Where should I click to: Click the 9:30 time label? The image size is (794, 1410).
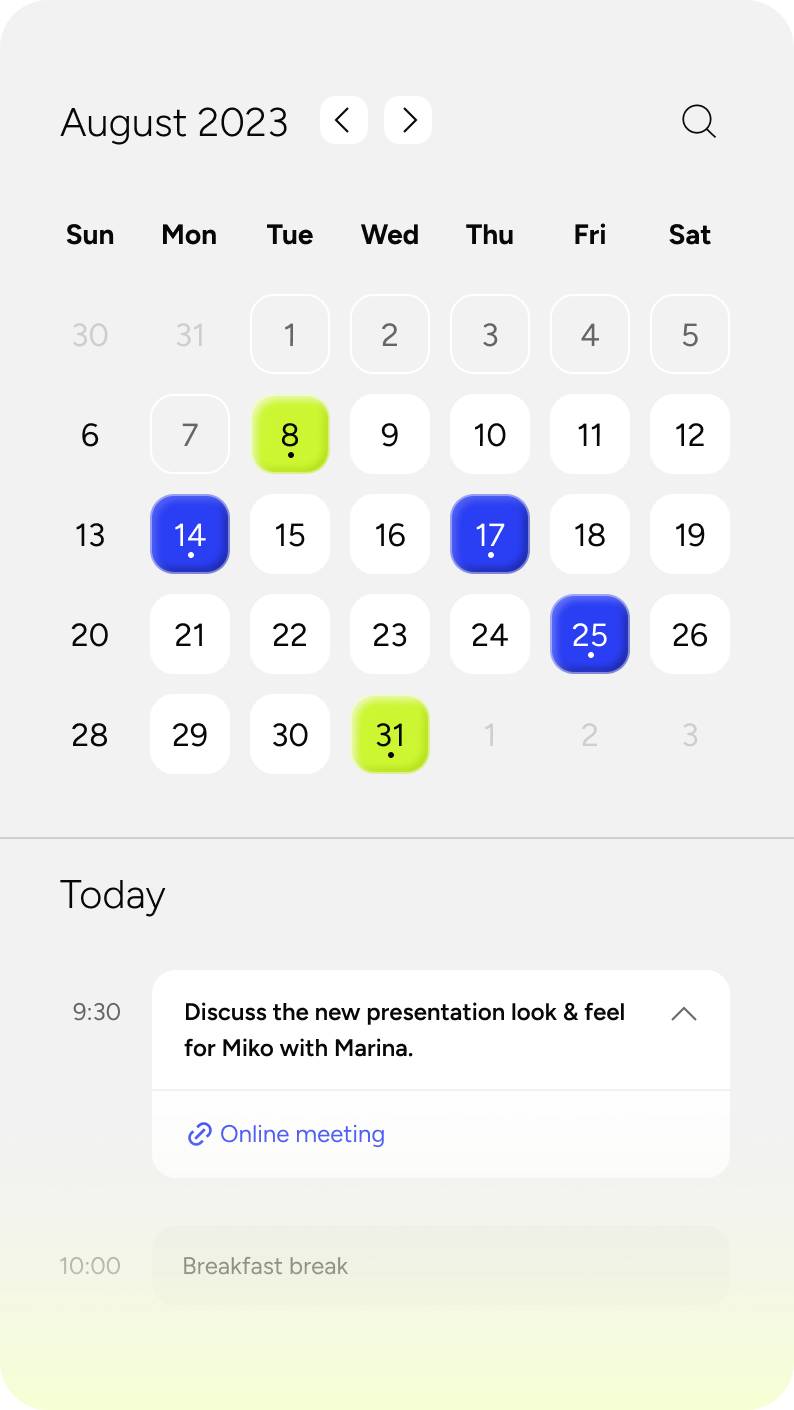96,1013
